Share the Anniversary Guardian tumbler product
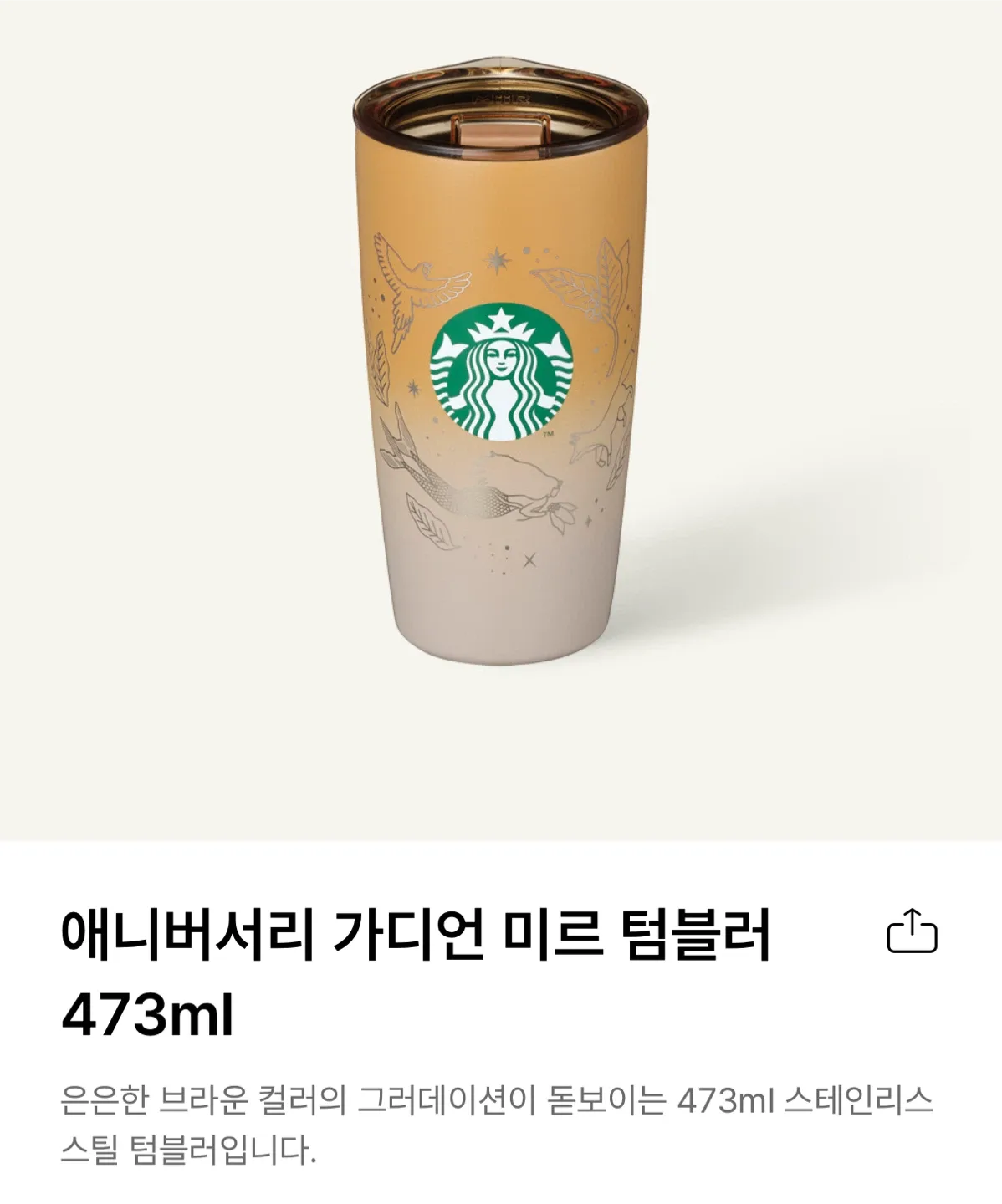The image size is (1002, 1204). coord(912,931)
